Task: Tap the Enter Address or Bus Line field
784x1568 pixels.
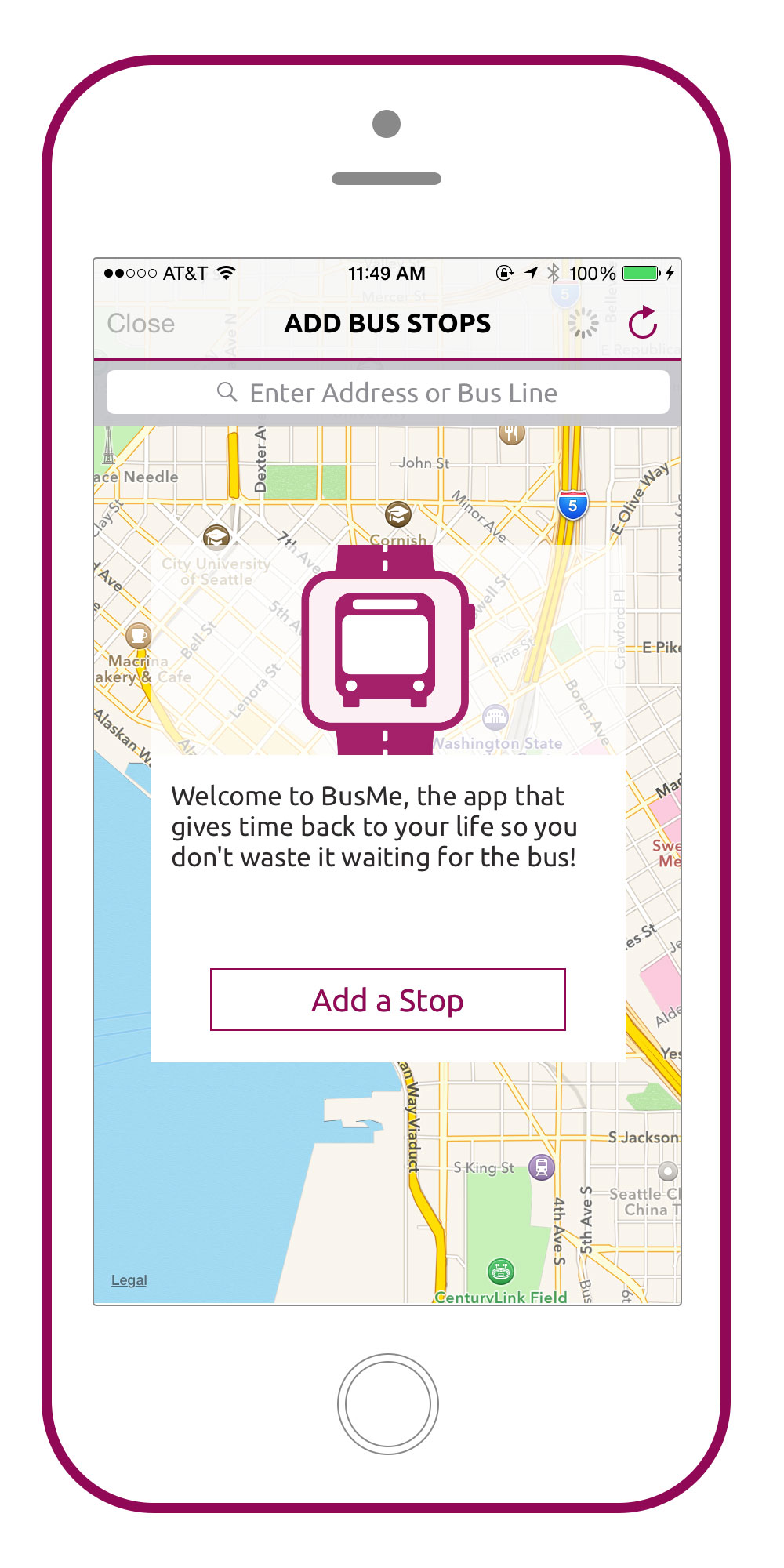Action: click(x=387, y=392)
